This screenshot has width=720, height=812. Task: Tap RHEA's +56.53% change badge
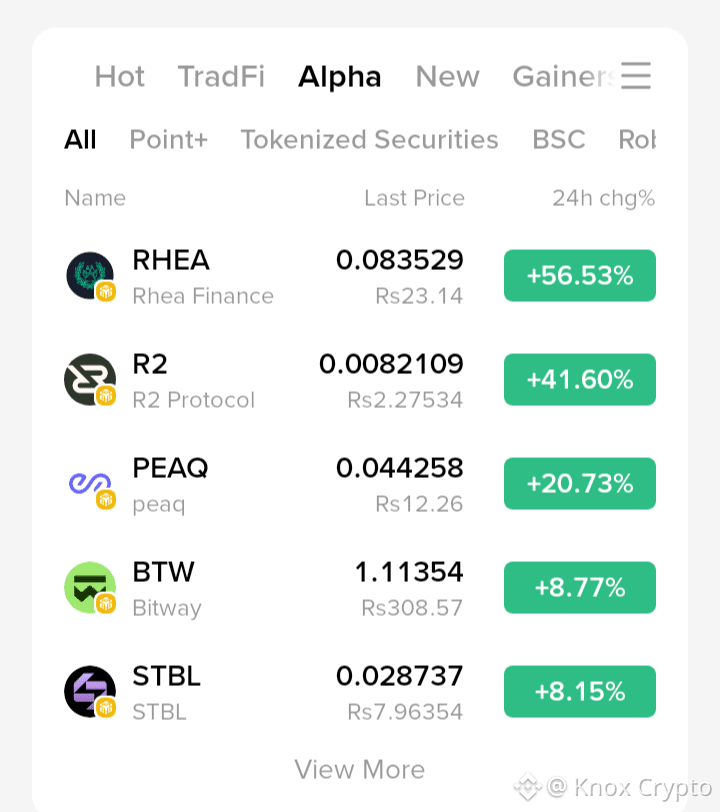580,276
